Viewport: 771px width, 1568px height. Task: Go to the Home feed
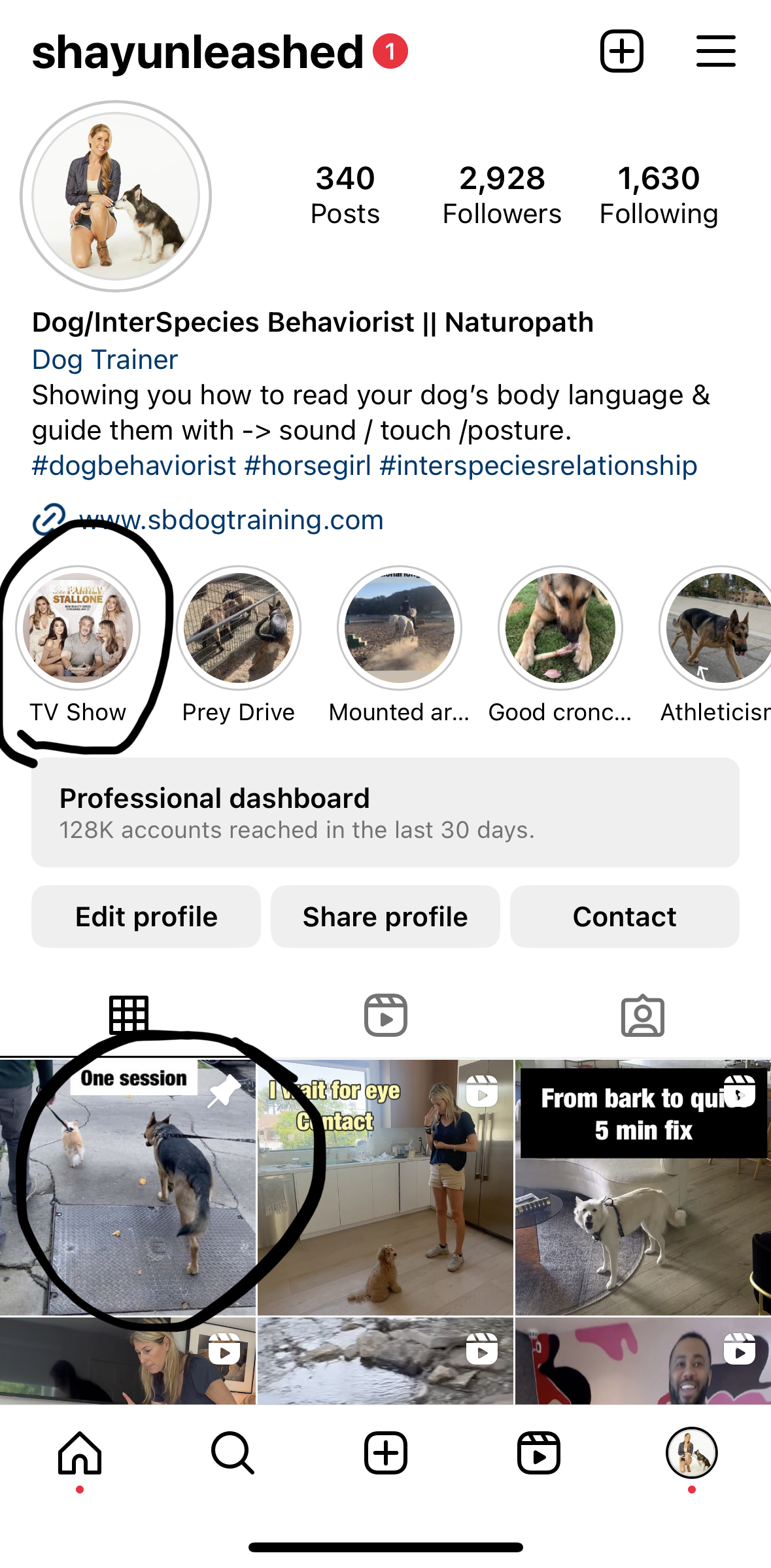point(80,1453)
